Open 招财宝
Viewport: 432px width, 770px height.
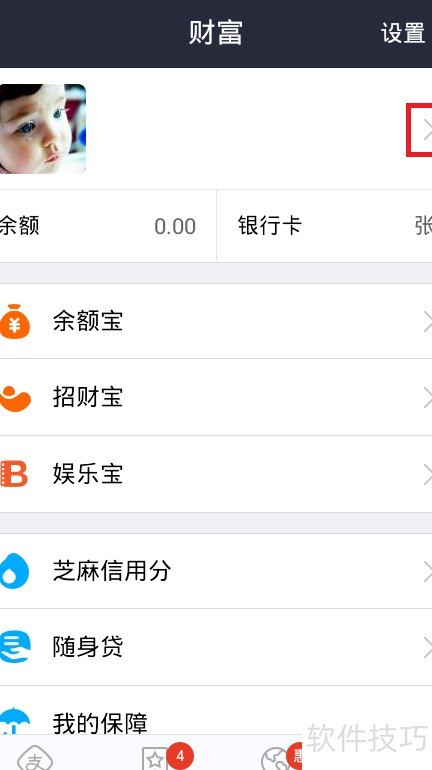pyautogui.click(x=216, y=397)
